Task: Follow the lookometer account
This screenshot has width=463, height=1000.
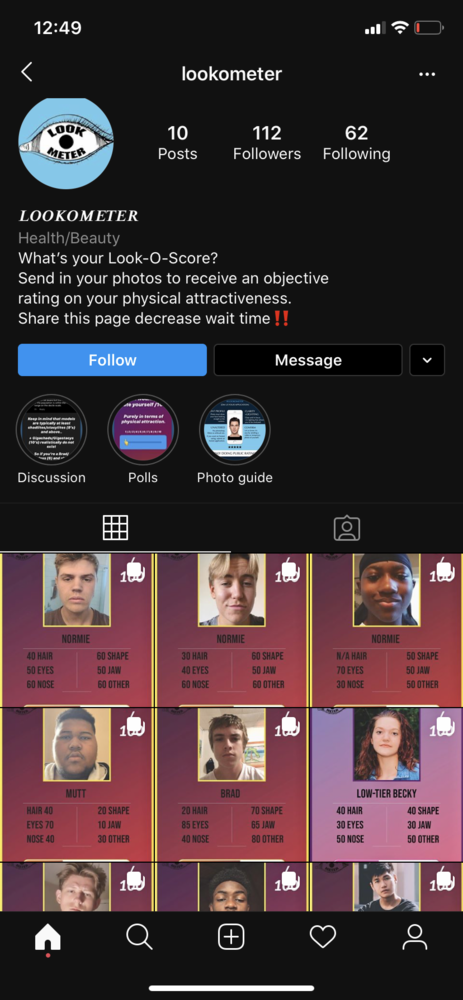Action: 112,360
